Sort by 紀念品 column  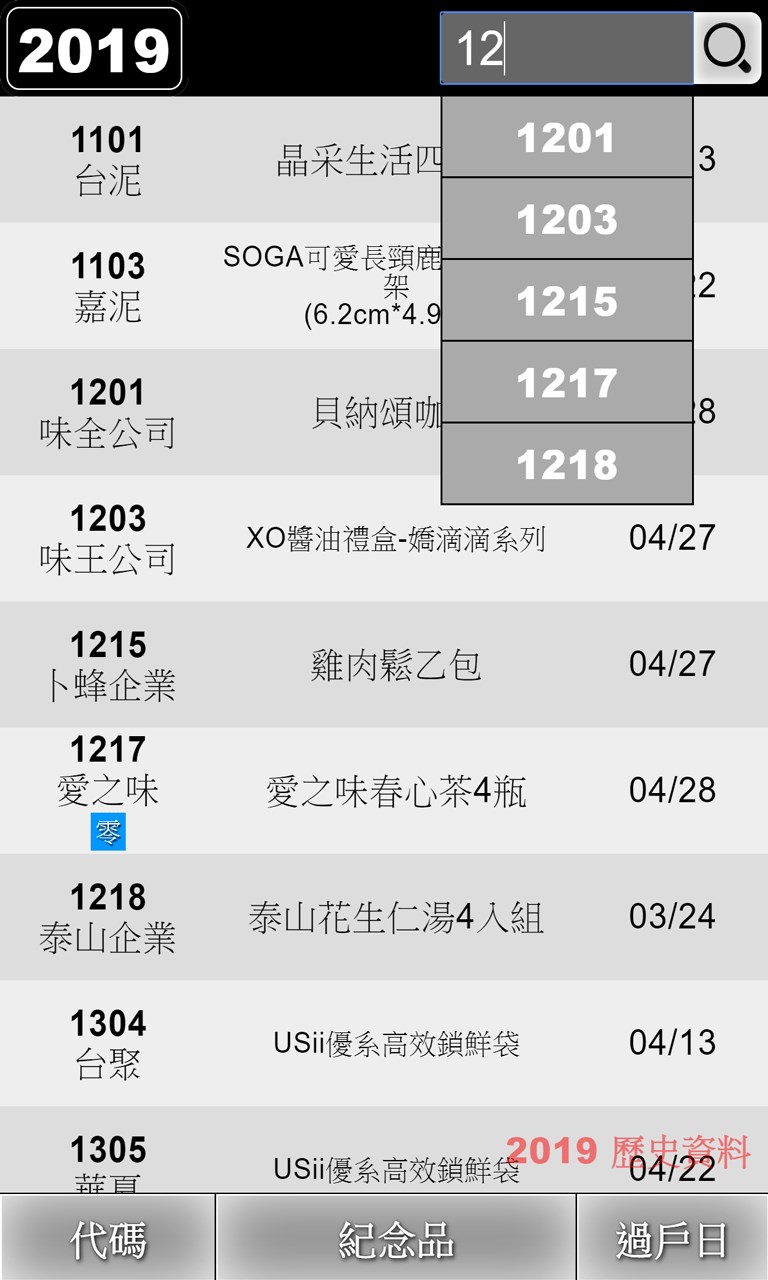(396, 1238)
